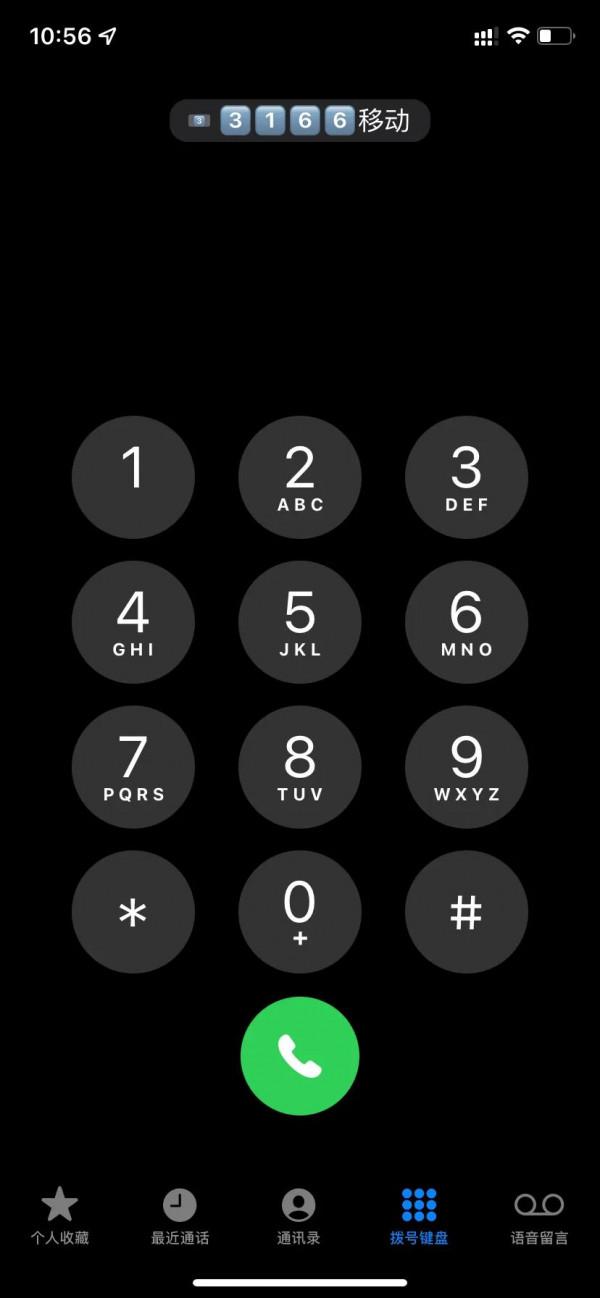Dial the 4 GHI key
Viewport: 600px width, 1298px height.
tap(133, 622)
